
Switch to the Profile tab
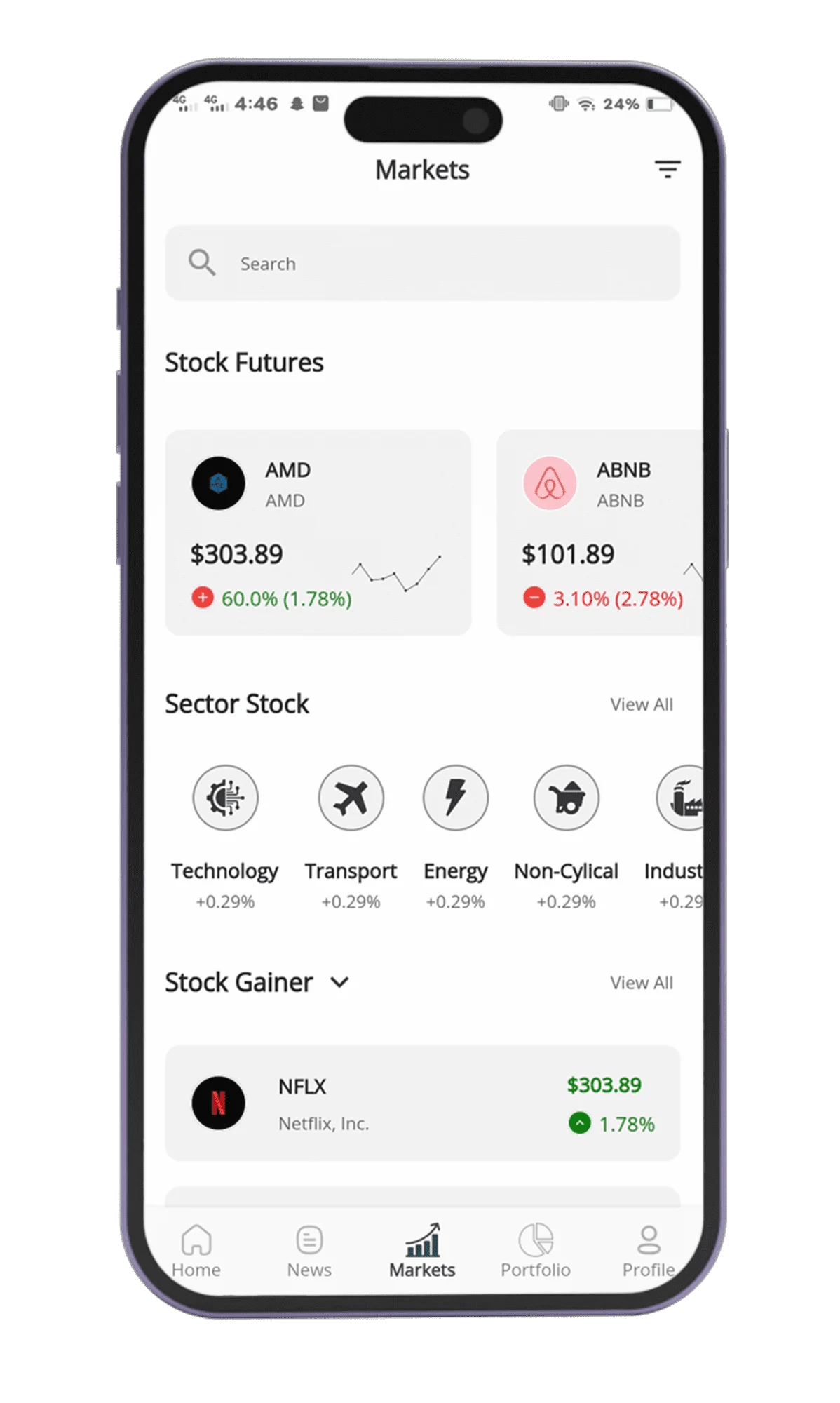649,1251
